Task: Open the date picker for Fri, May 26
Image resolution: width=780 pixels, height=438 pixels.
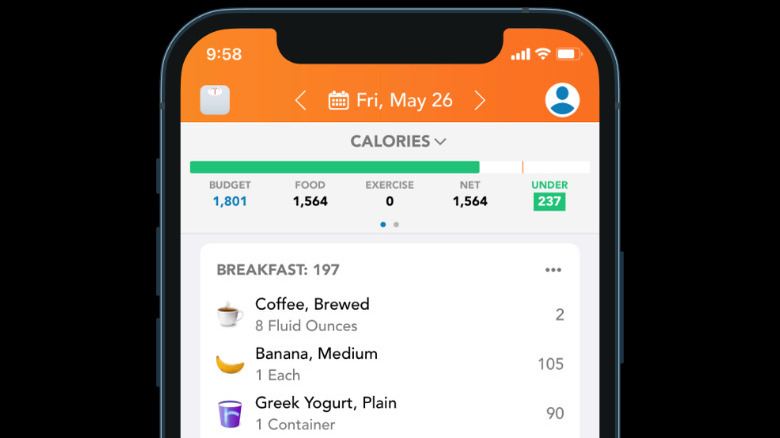Action: [391, 100]
